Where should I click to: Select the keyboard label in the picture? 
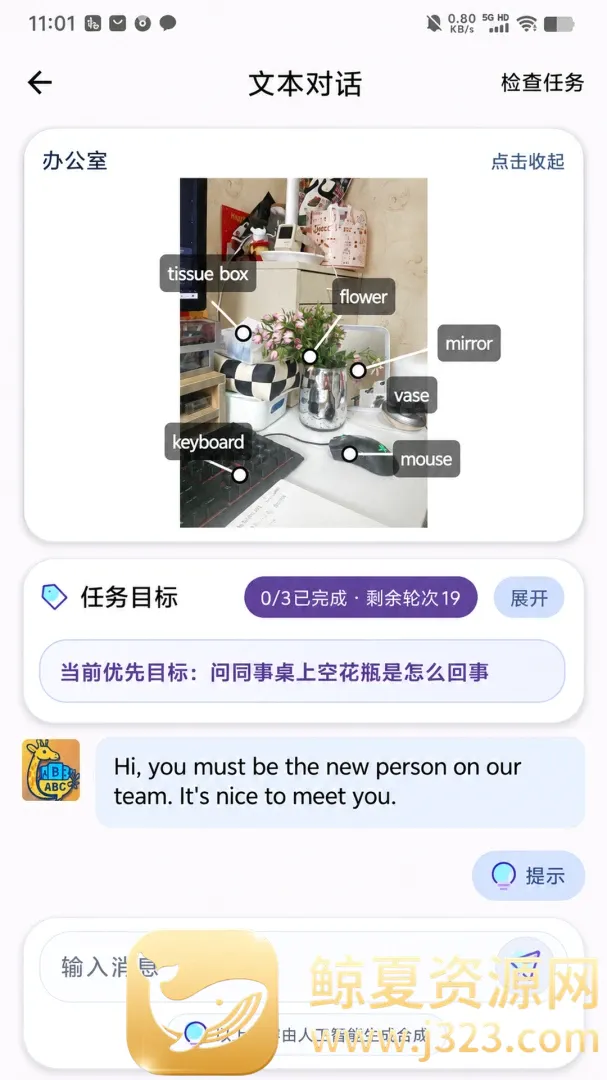[207, 442]
